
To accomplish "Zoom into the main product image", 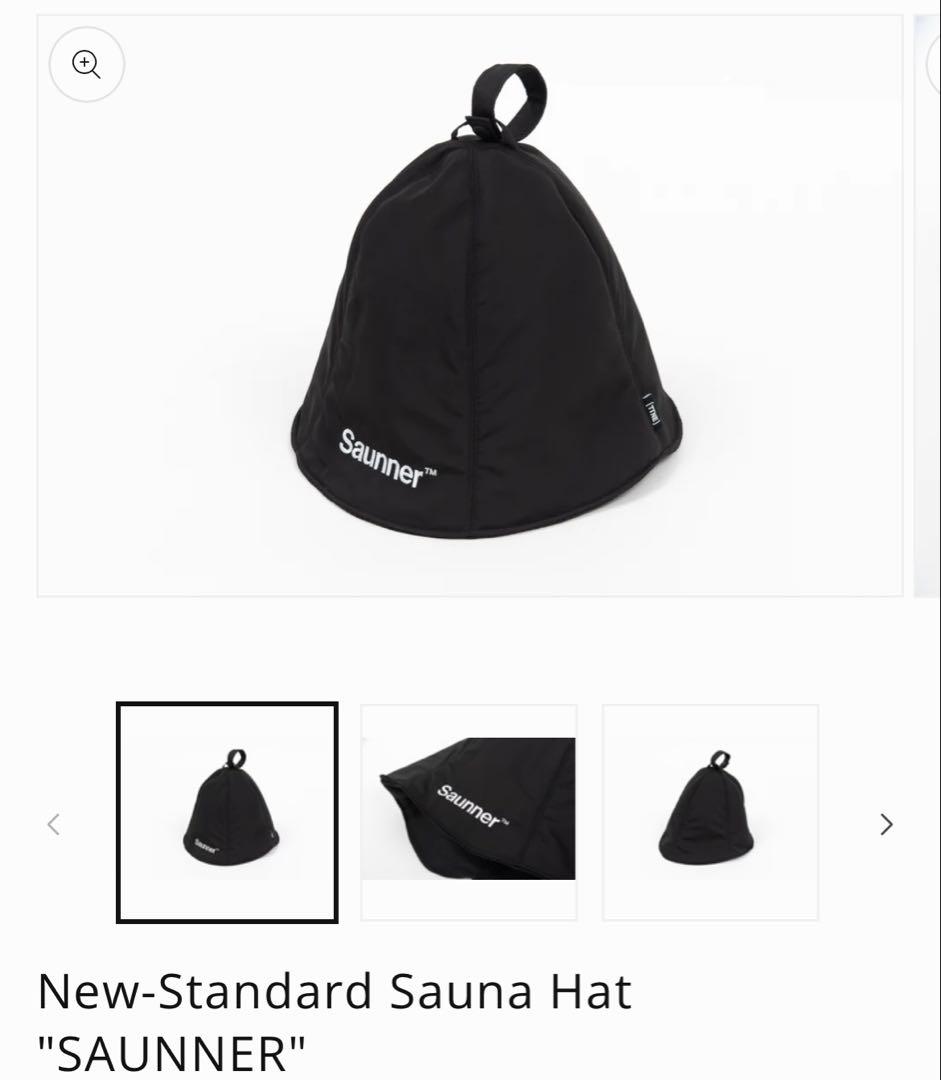I will coord(87,64).
